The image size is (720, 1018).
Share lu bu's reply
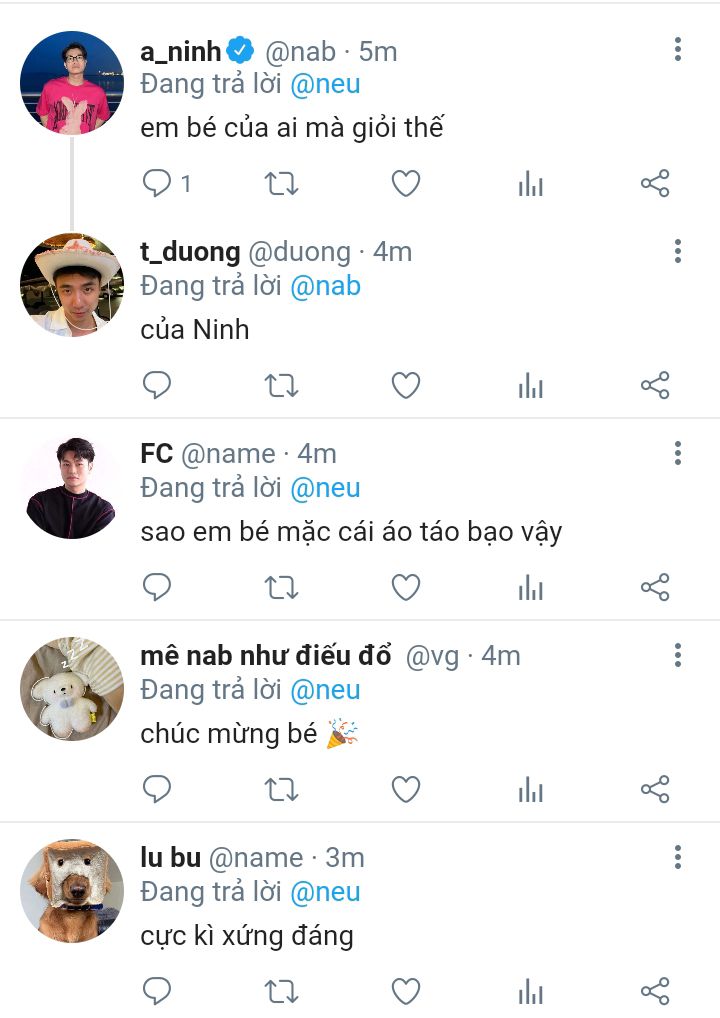click(654, 991)
